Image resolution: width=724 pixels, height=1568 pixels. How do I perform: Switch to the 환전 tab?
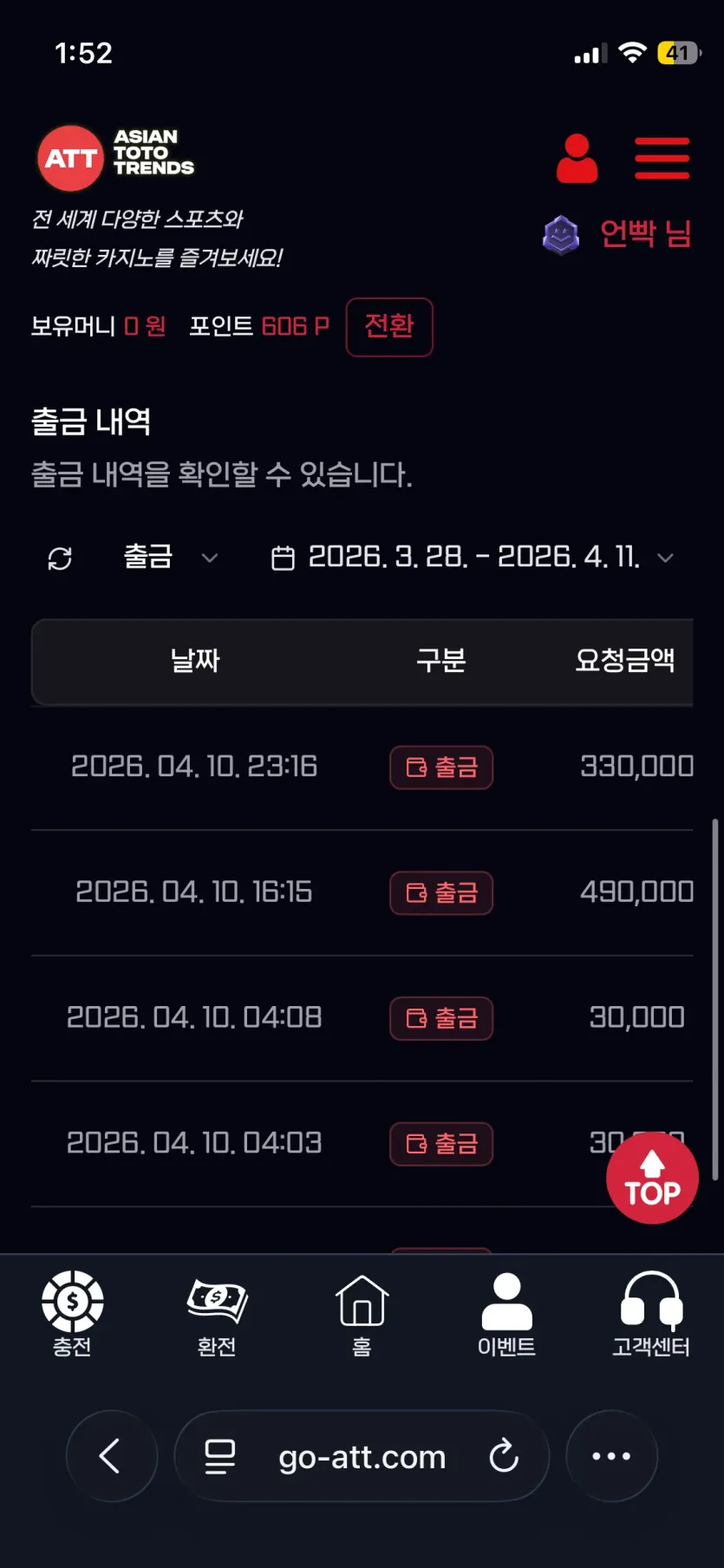[x=217, y=1314]
